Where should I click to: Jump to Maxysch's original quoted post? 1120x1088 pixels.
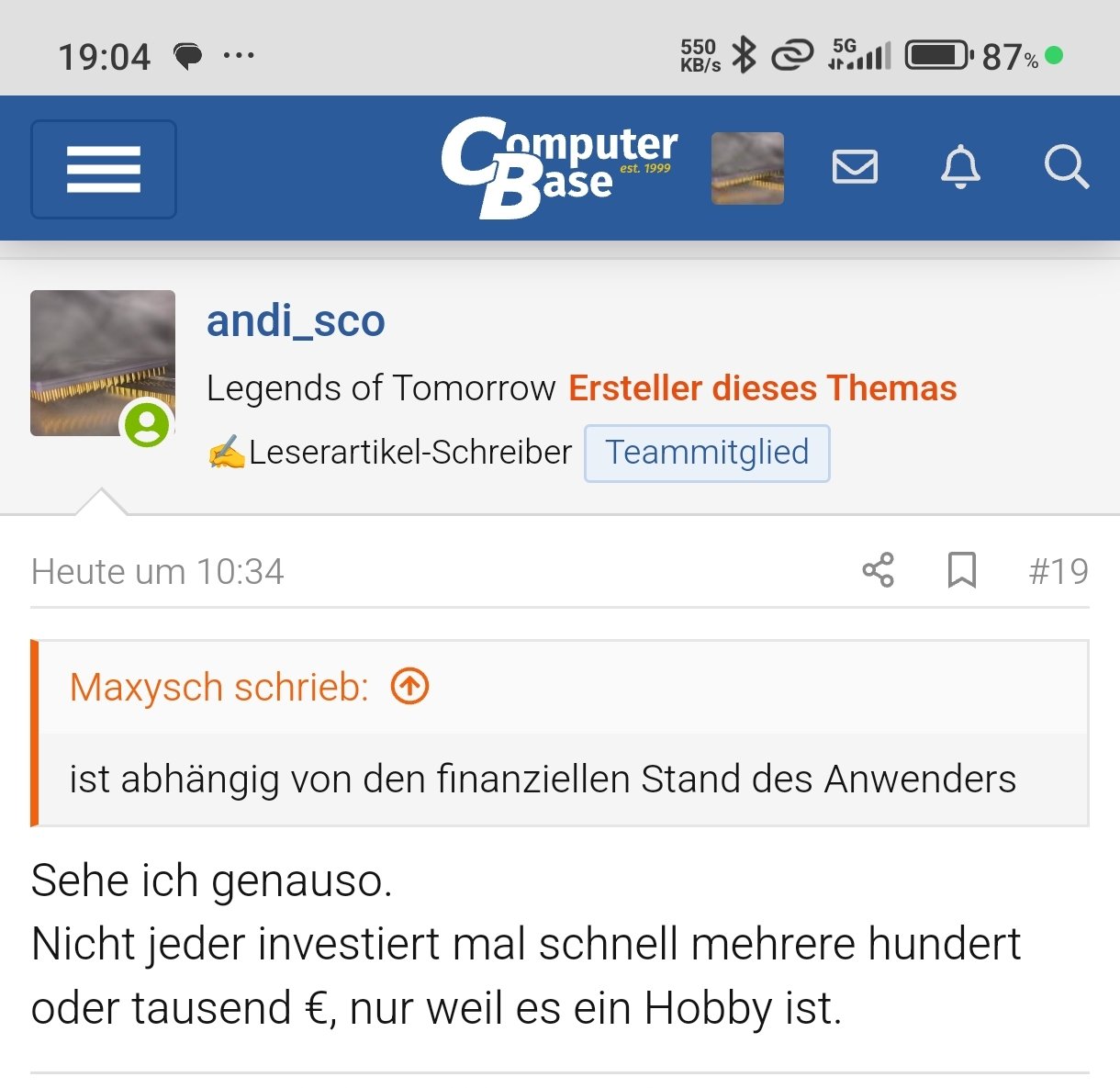tap(409, 686)
